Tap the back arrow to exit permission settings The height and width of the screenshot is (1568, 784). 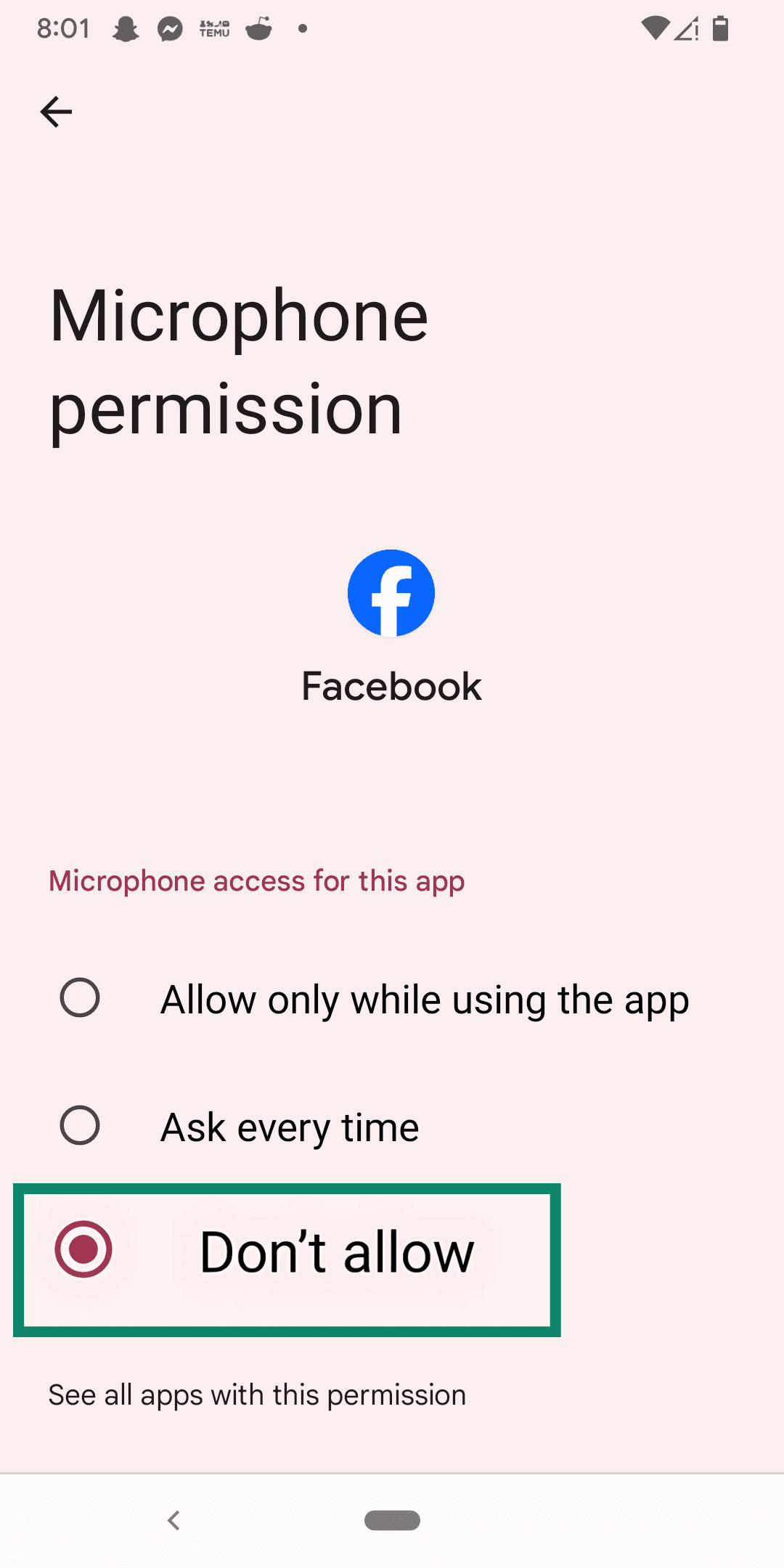pos(56,110)
